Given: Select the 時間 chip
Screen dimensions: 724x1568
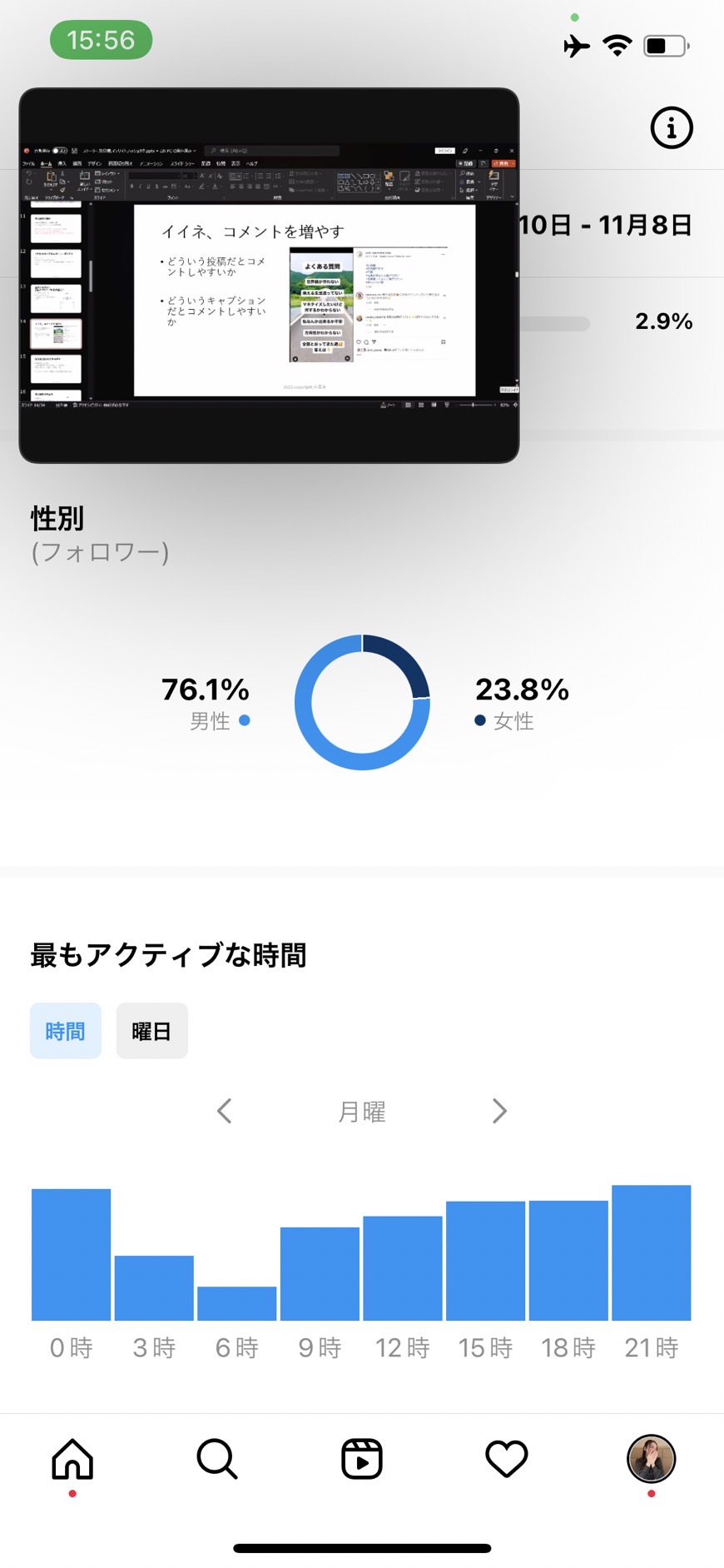Looking at the screenshot, I should 66,1031.
